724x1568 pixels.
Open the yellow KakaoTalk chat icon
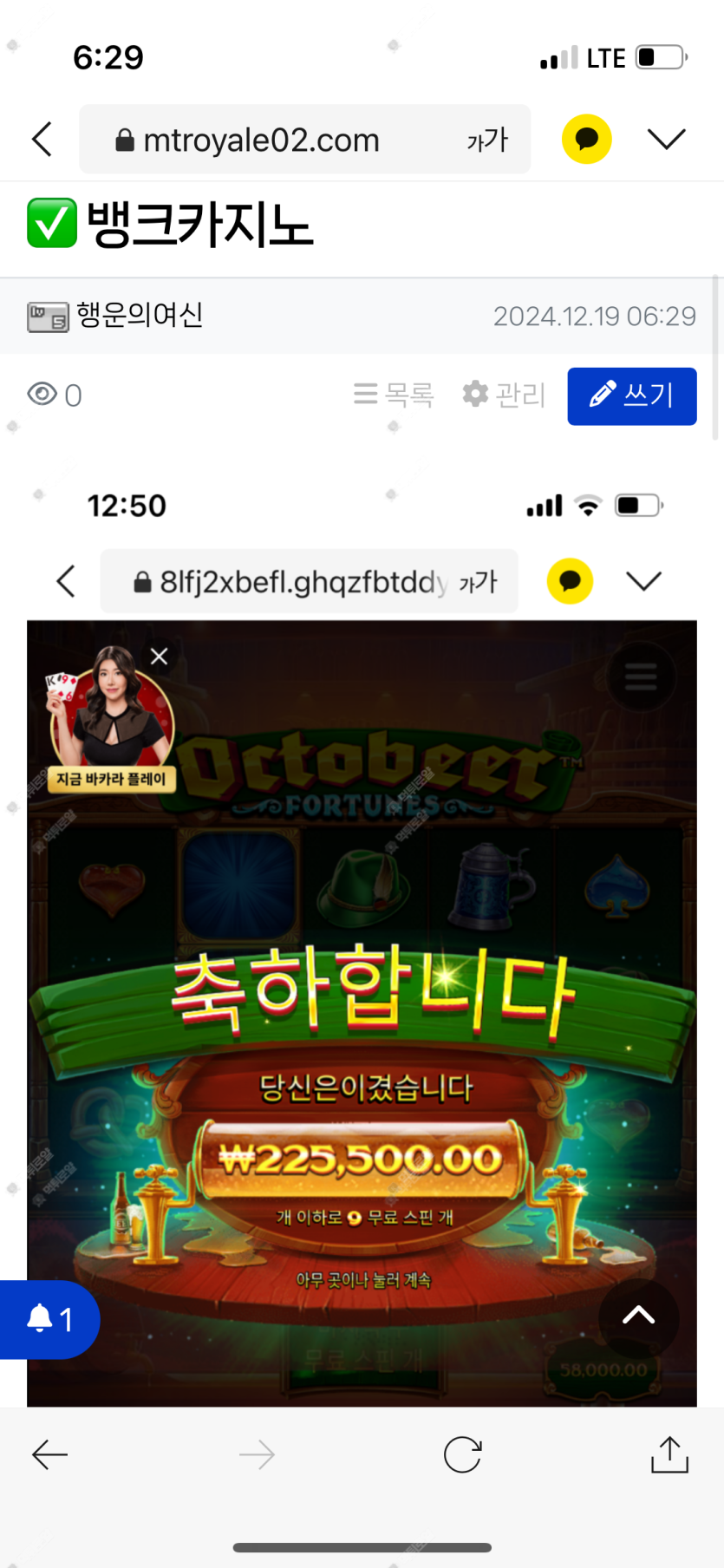(586, 139)
